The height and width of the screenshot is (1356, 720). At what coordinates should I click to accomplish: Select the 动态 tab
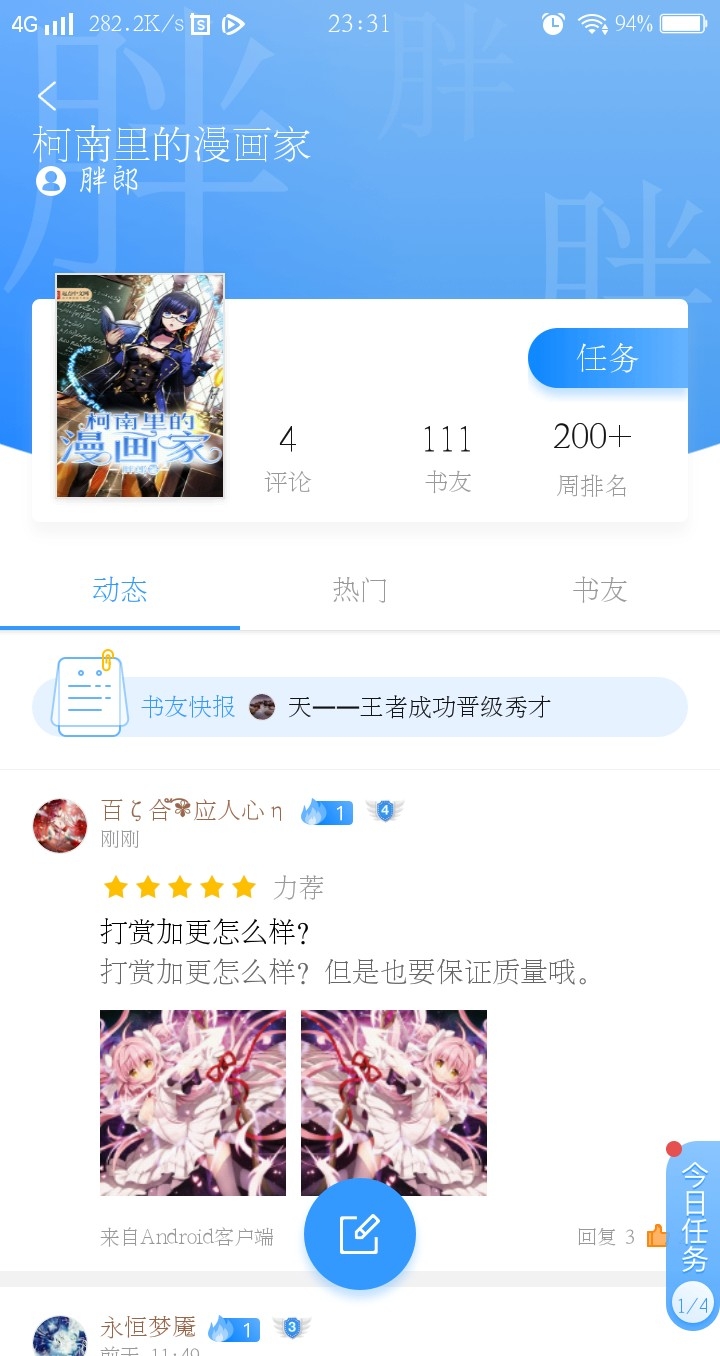(120, 590)
